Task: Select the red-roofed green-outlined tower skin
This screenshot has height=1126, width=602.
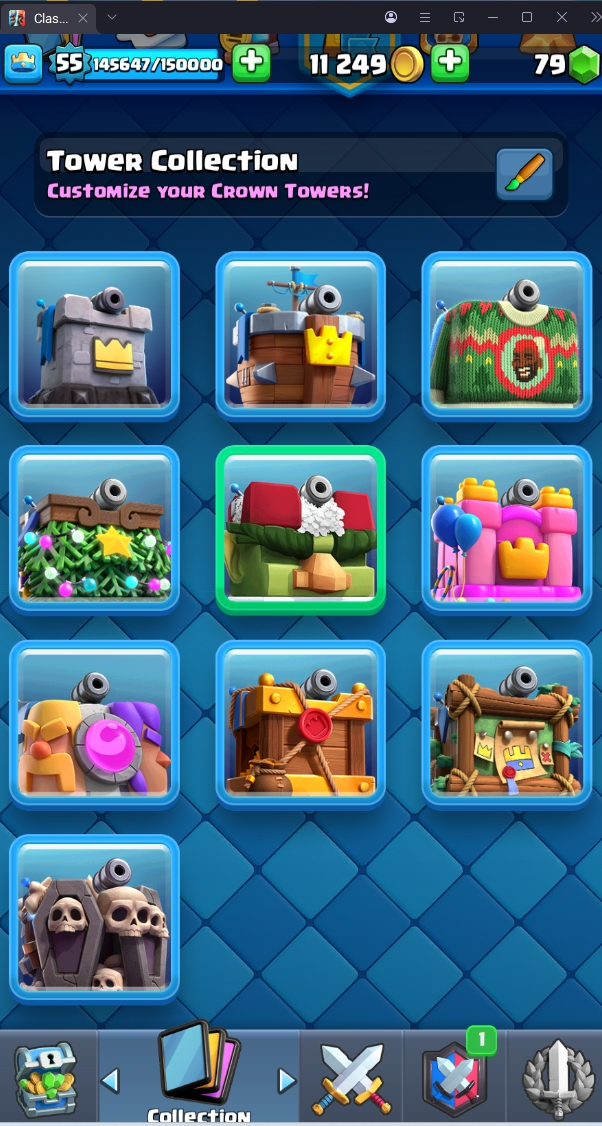Action: pyautogui.click(x=301, y=529)
